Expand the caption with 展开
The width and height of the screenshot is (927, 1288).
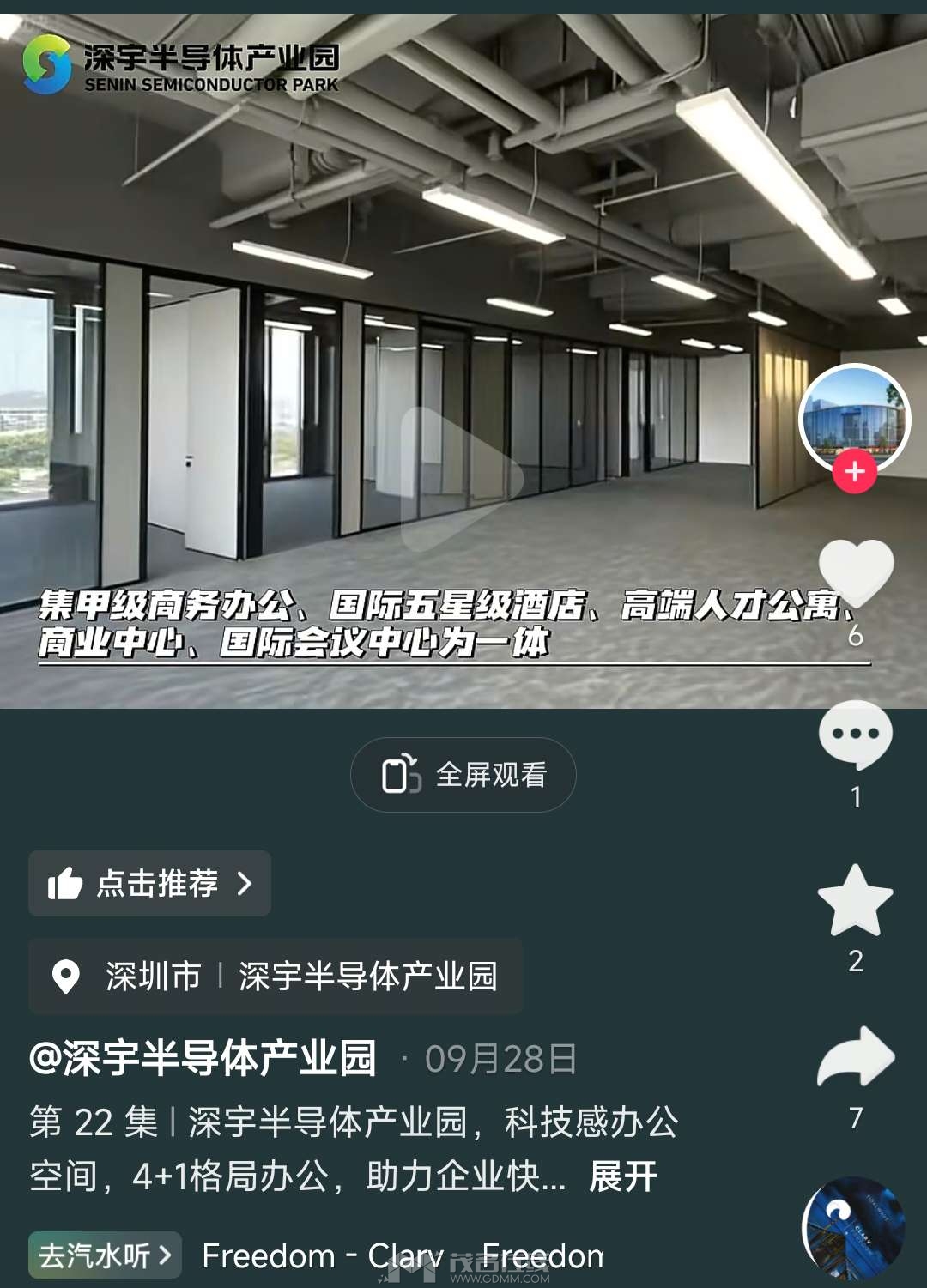coord(622,1176)
